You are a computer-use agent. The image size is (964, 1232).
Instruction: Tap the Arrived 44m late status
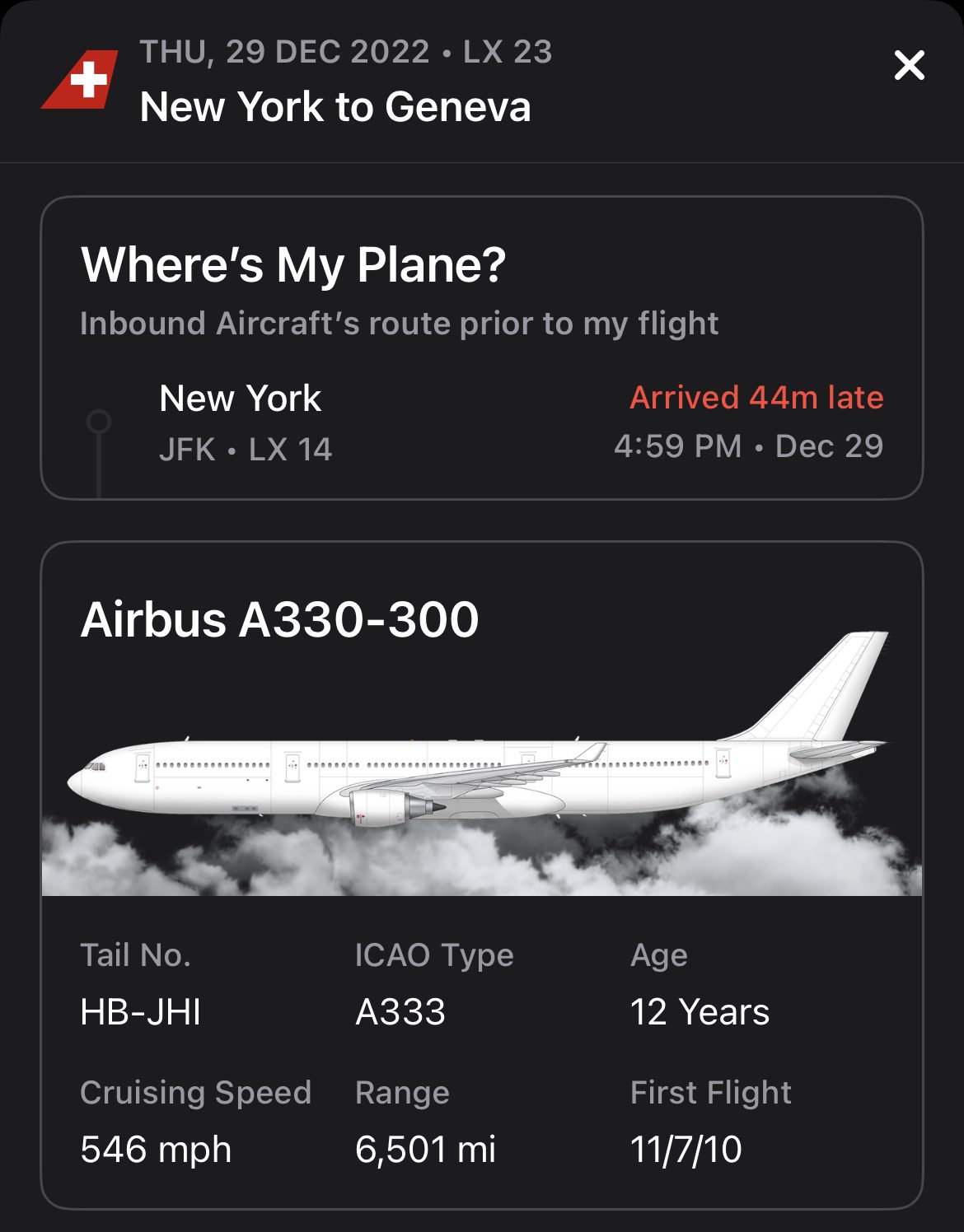tap(756, 397)
